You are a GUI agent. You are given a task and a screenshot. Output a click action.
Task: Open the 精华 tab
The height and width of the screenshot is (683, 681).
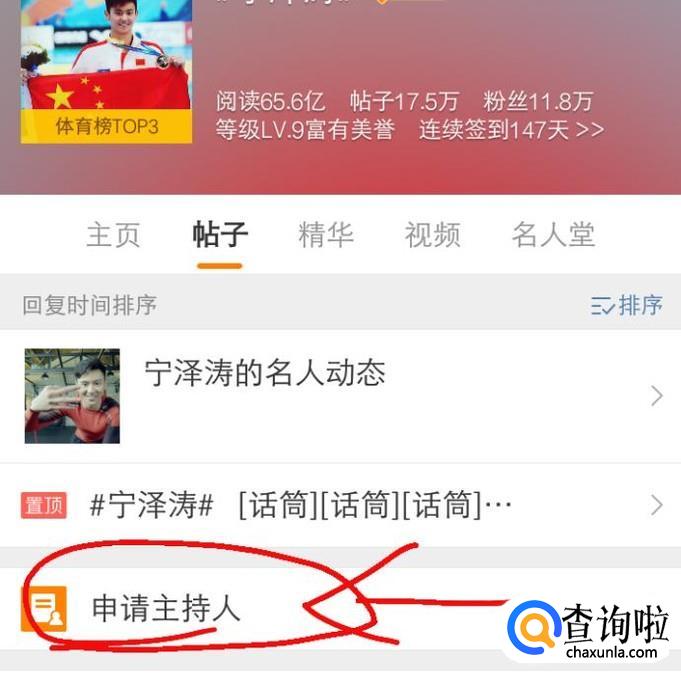pyautogui.click(x=326, y=235)
